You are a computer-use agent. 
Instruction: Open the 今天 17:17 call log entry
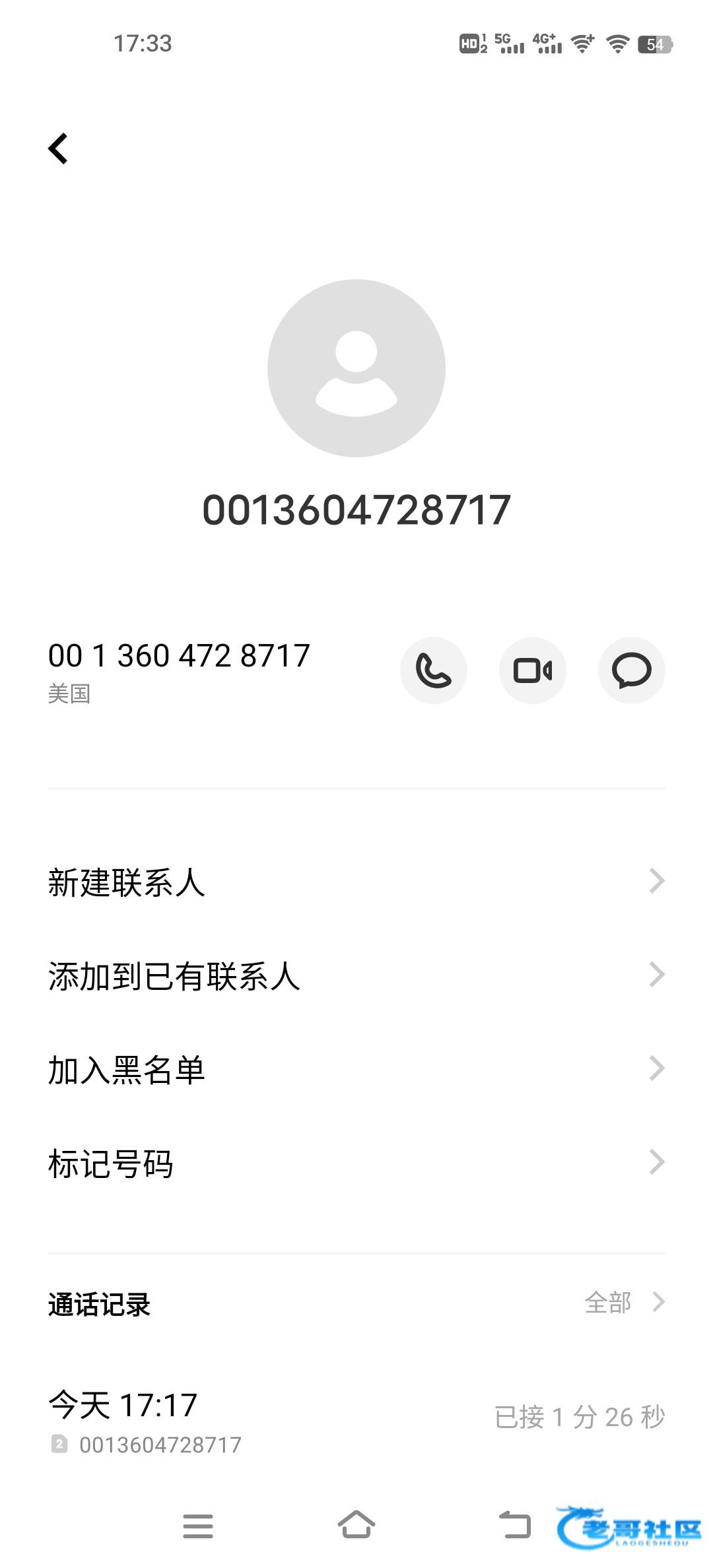[x=356, y=1420]
